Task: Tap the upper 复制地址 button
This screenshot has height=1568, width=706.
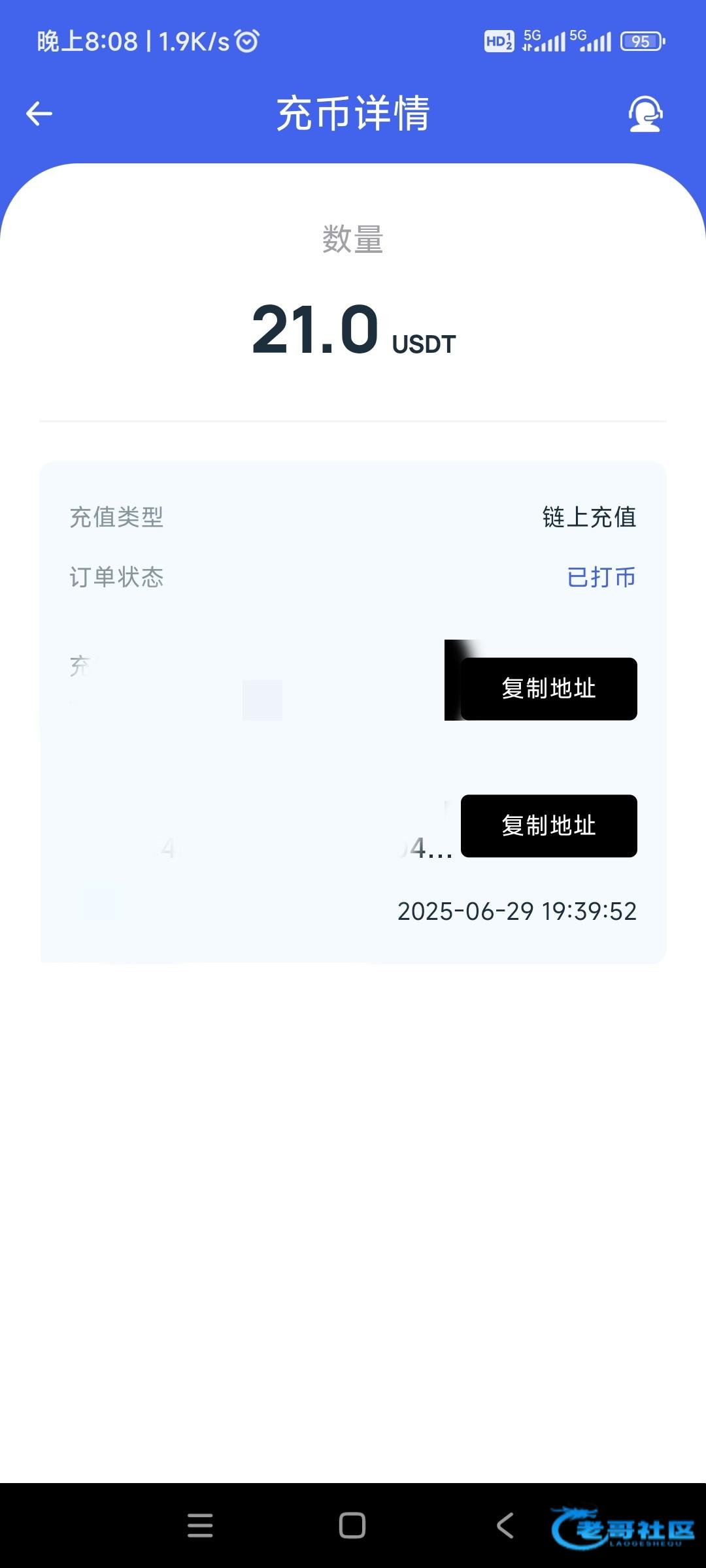Action: 549,689
